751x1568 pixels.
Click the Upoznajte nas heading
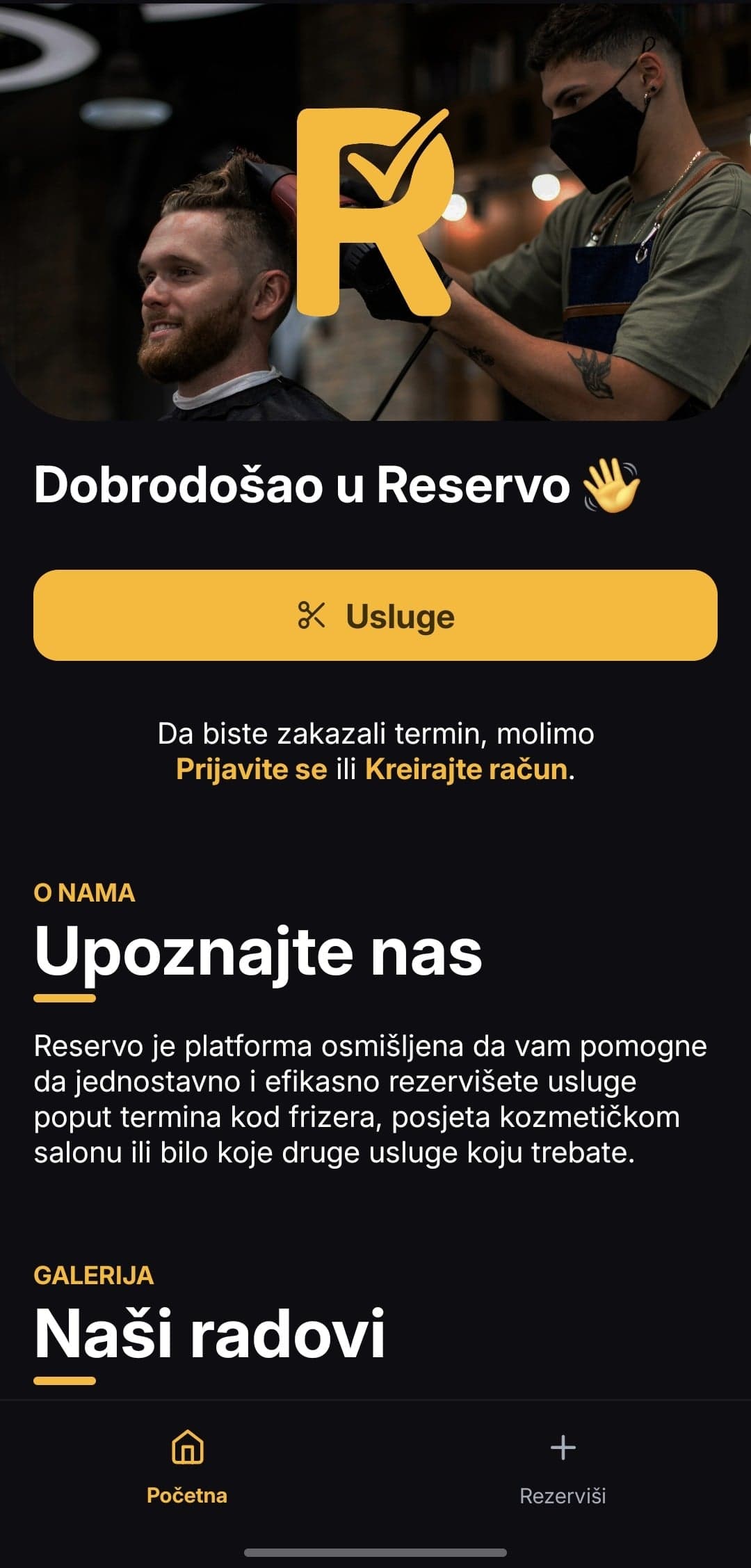point(260,954)
